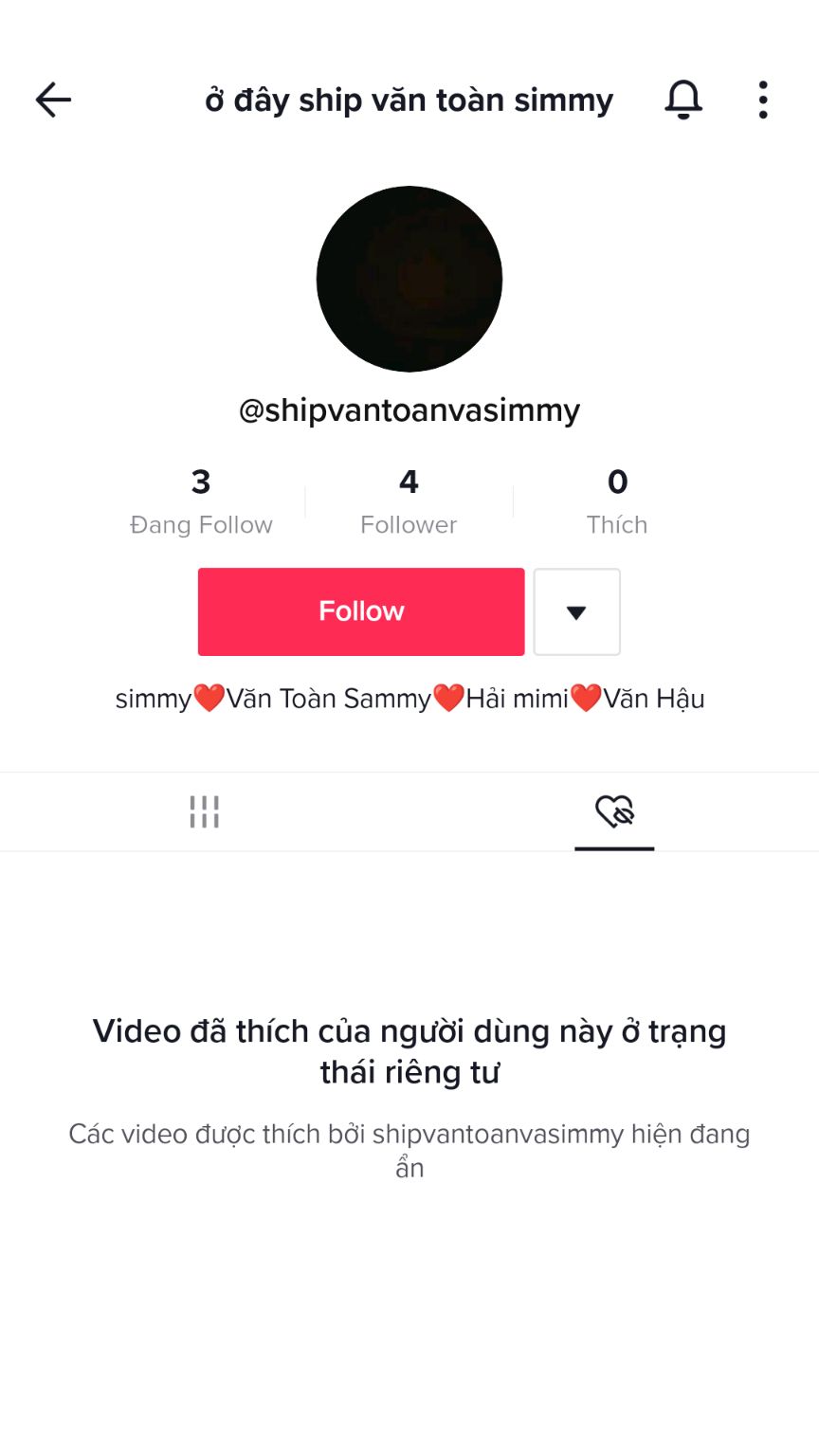Switch to the videos grid tab
819x1456 pixels.
pos(205,812)
